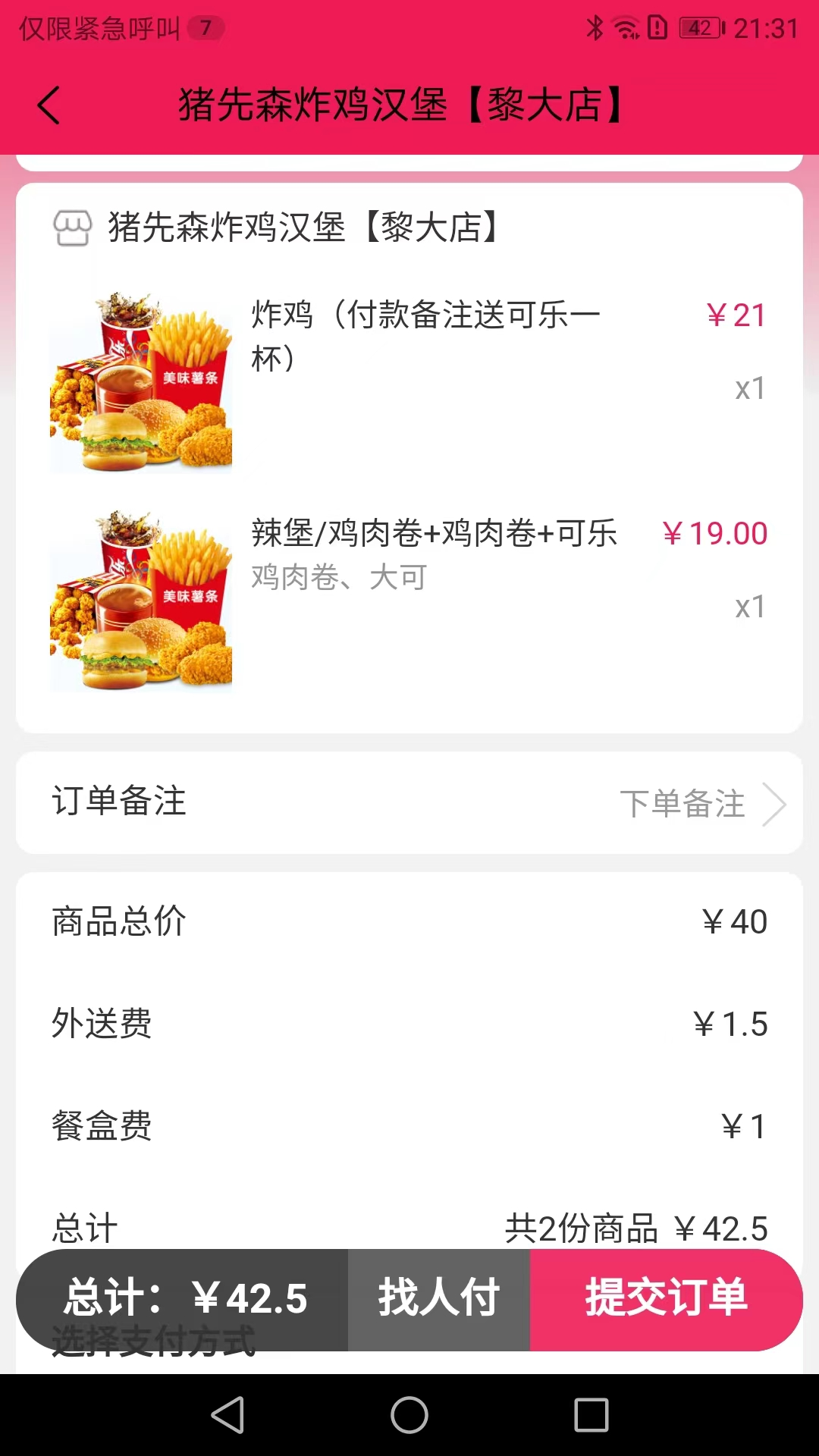Open the 订单备注 order note row
Image resolution: width=819 pixels, height=1456 pixels.
coord(409,802)
